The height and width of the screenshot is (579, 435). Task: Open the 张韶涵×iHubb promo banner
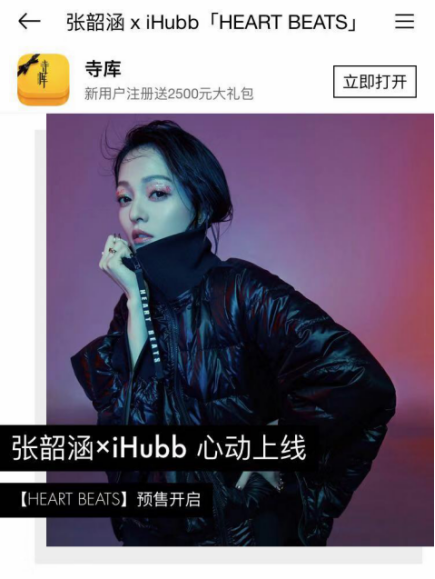click(x=240, y=329)
